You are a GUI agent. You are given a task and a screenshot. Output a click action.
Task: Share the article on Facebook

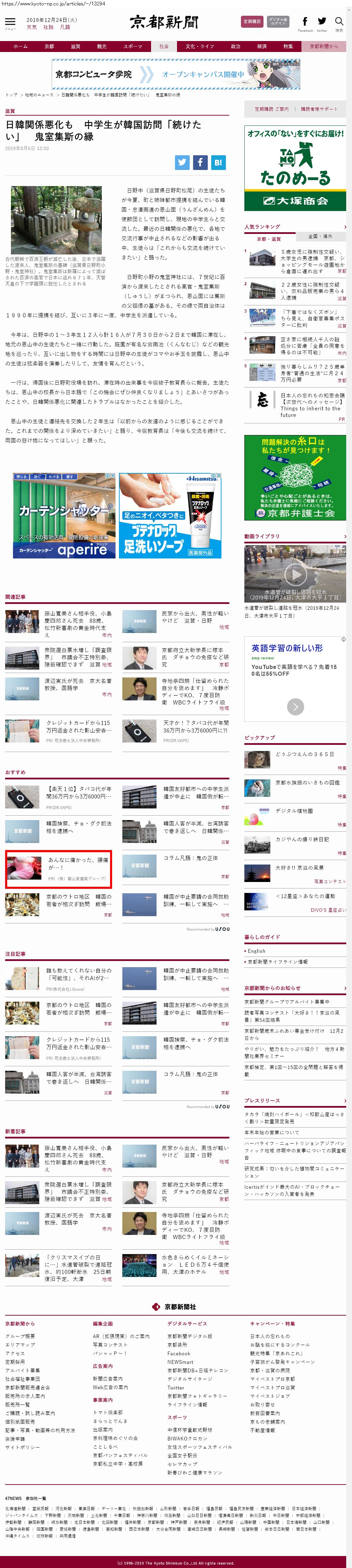coord(200,162)
